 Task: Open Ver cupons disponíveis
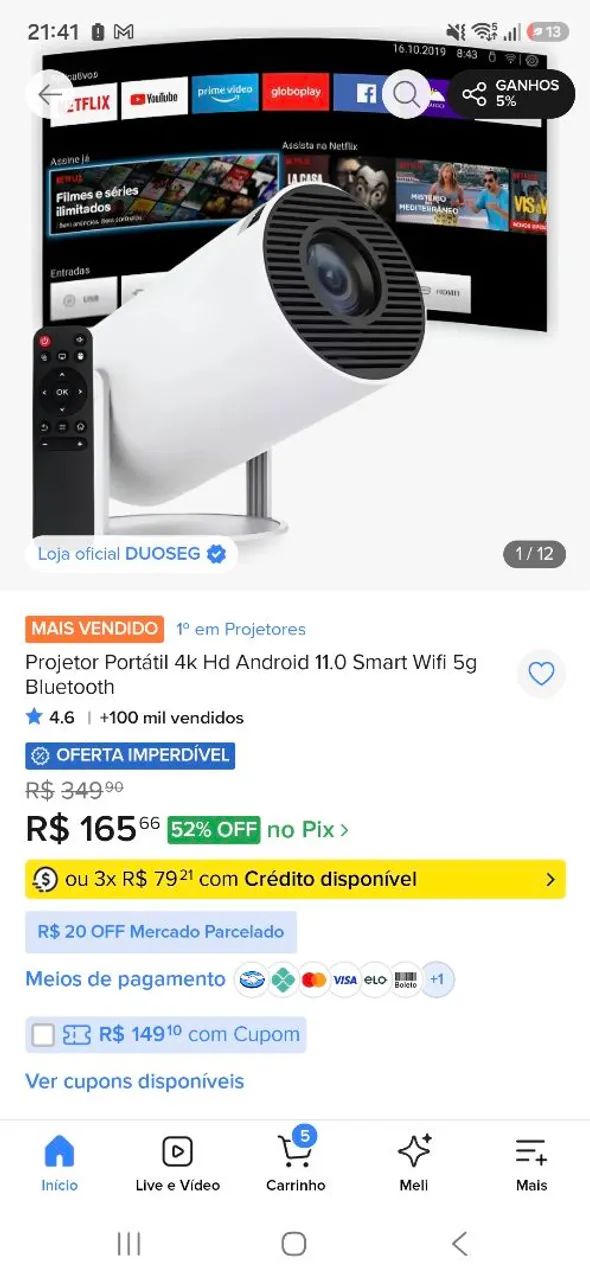click(x=134, y=1081)
